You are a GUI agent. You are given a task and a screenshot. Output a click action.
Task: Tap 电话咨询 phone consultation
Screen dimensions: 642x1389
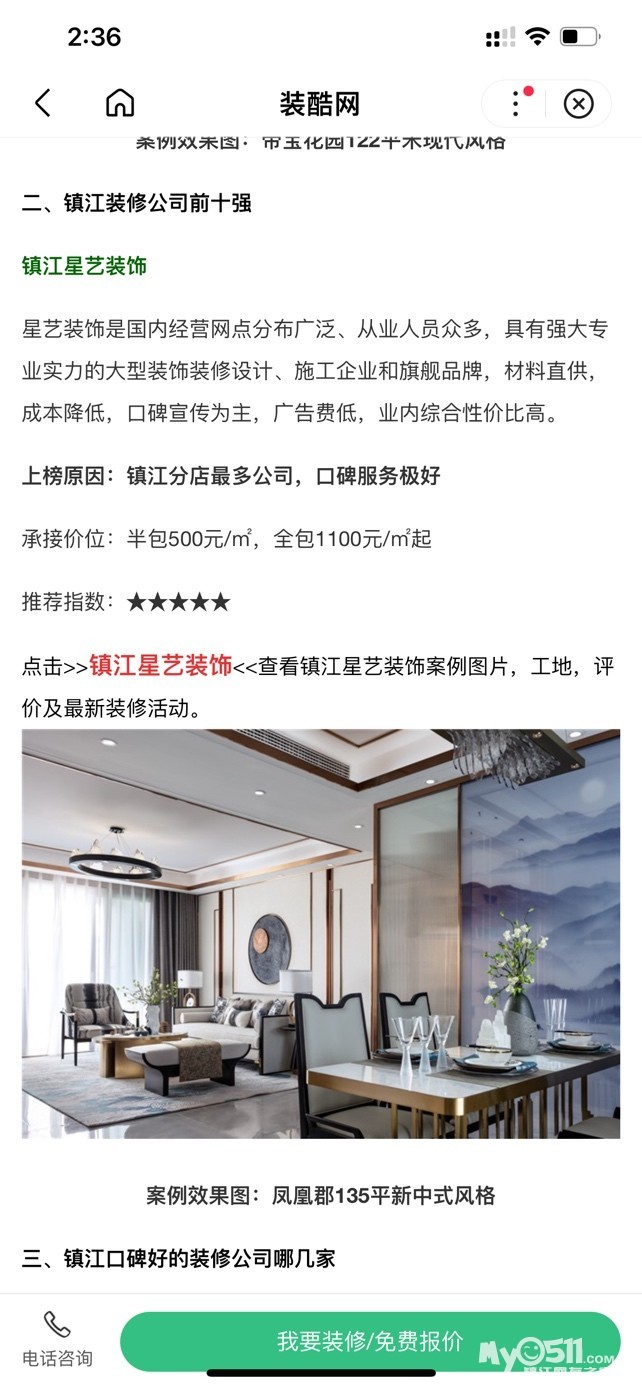(x=57, y=1340)
